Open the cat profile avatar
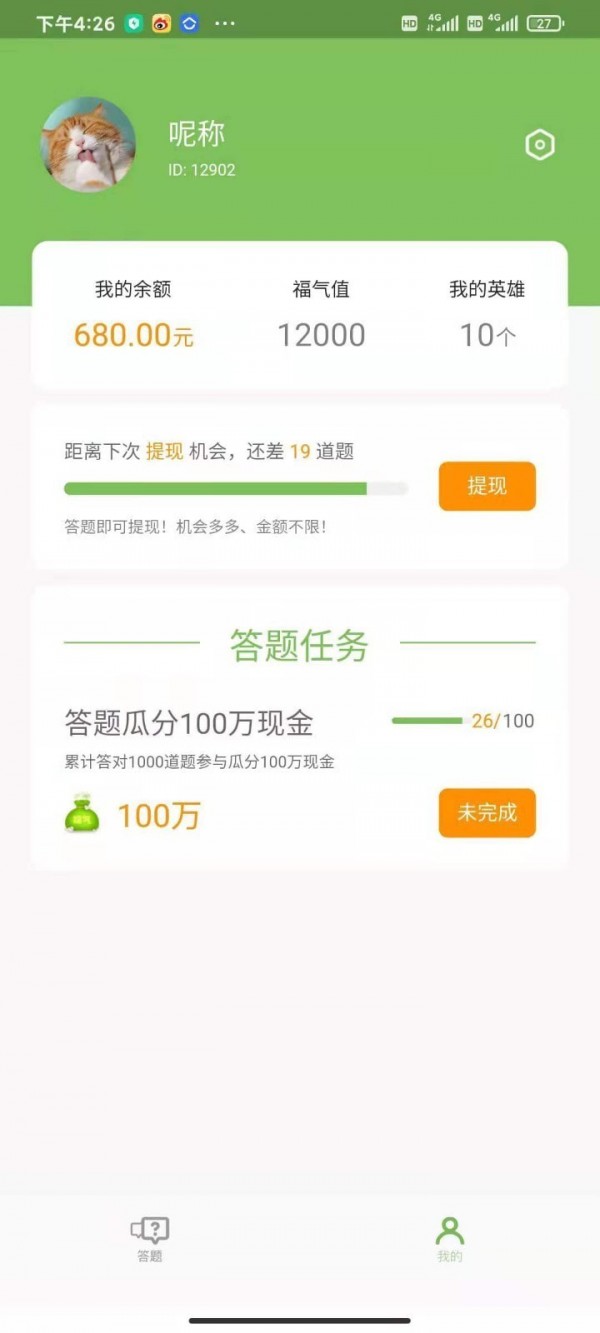The width and height of the screenshot is (600, 1333). [88, 145]
